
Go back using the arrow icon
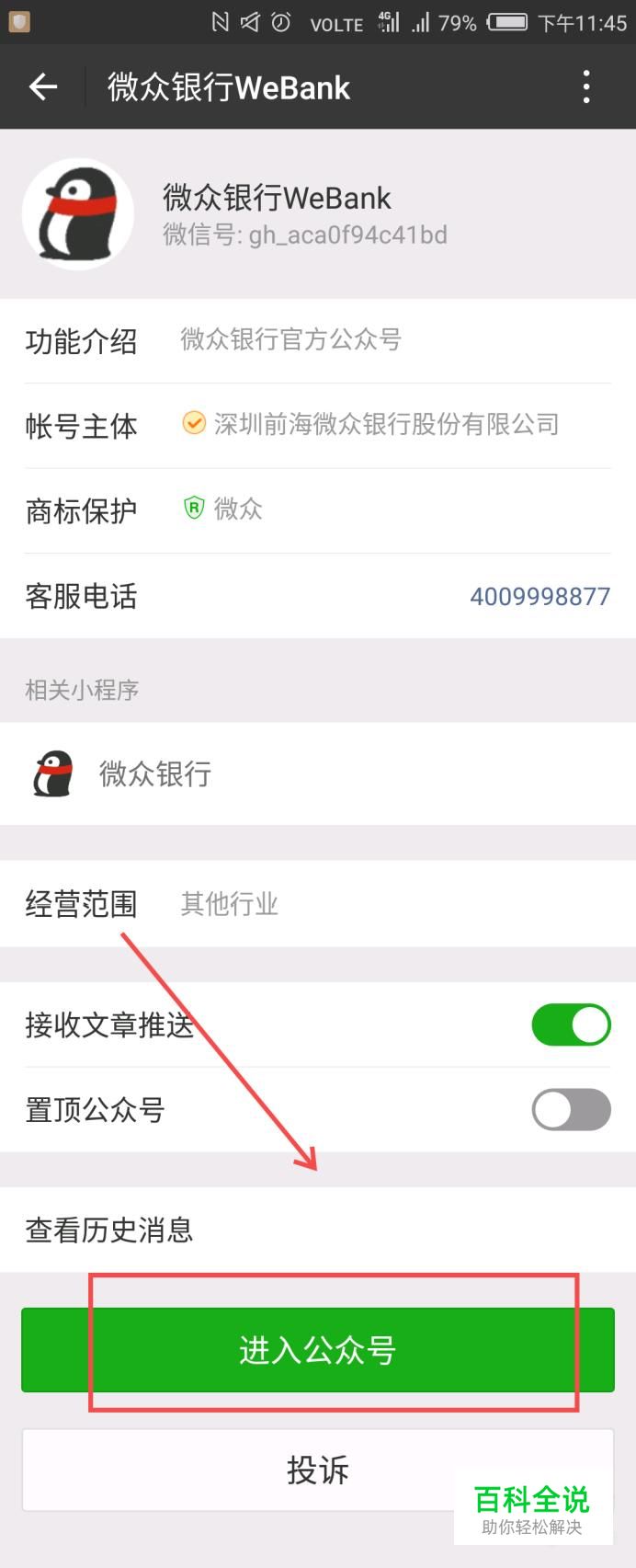click(43, 87)
